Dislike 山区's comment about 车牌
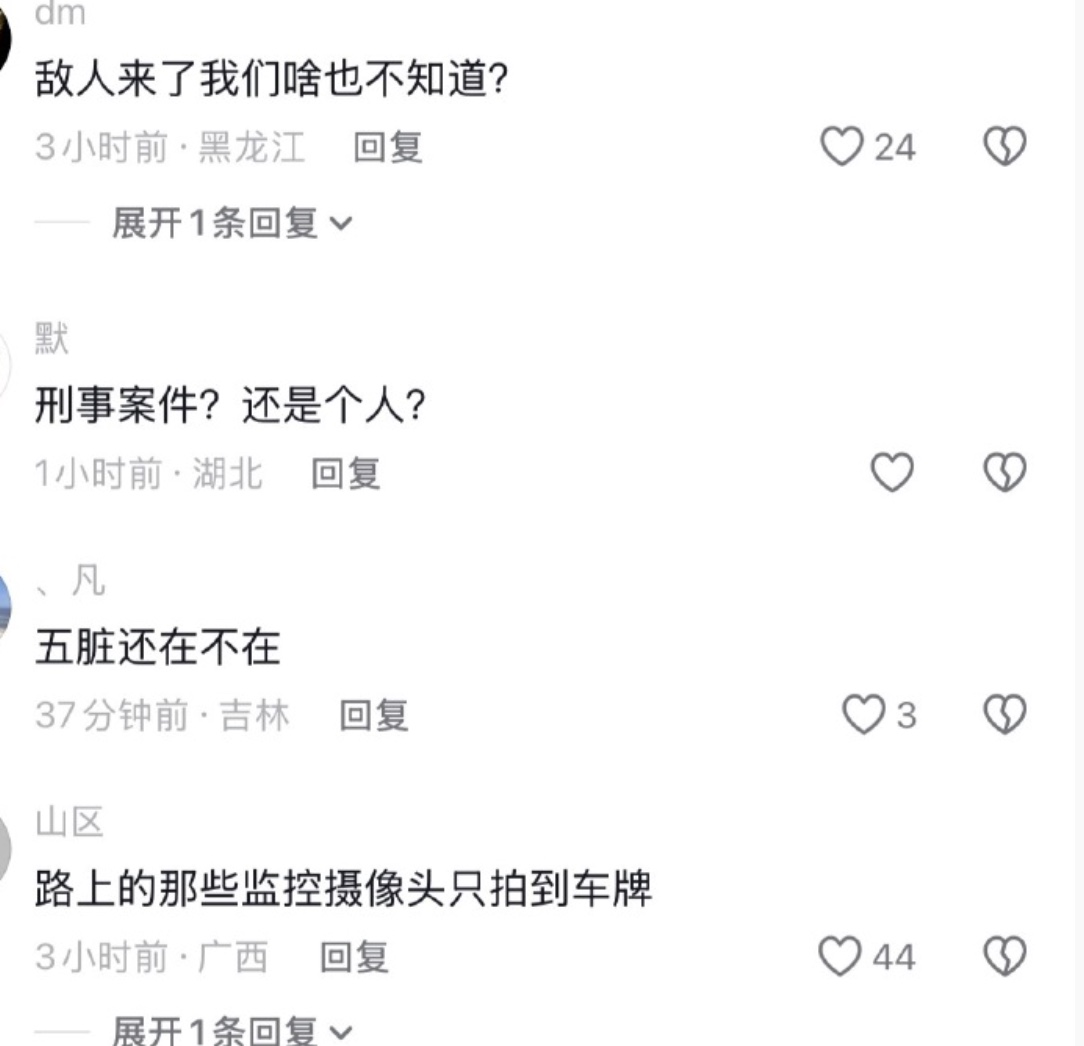This screenshot has width=1084, height=1046. pyautogui.click(x=1005, y=957)
